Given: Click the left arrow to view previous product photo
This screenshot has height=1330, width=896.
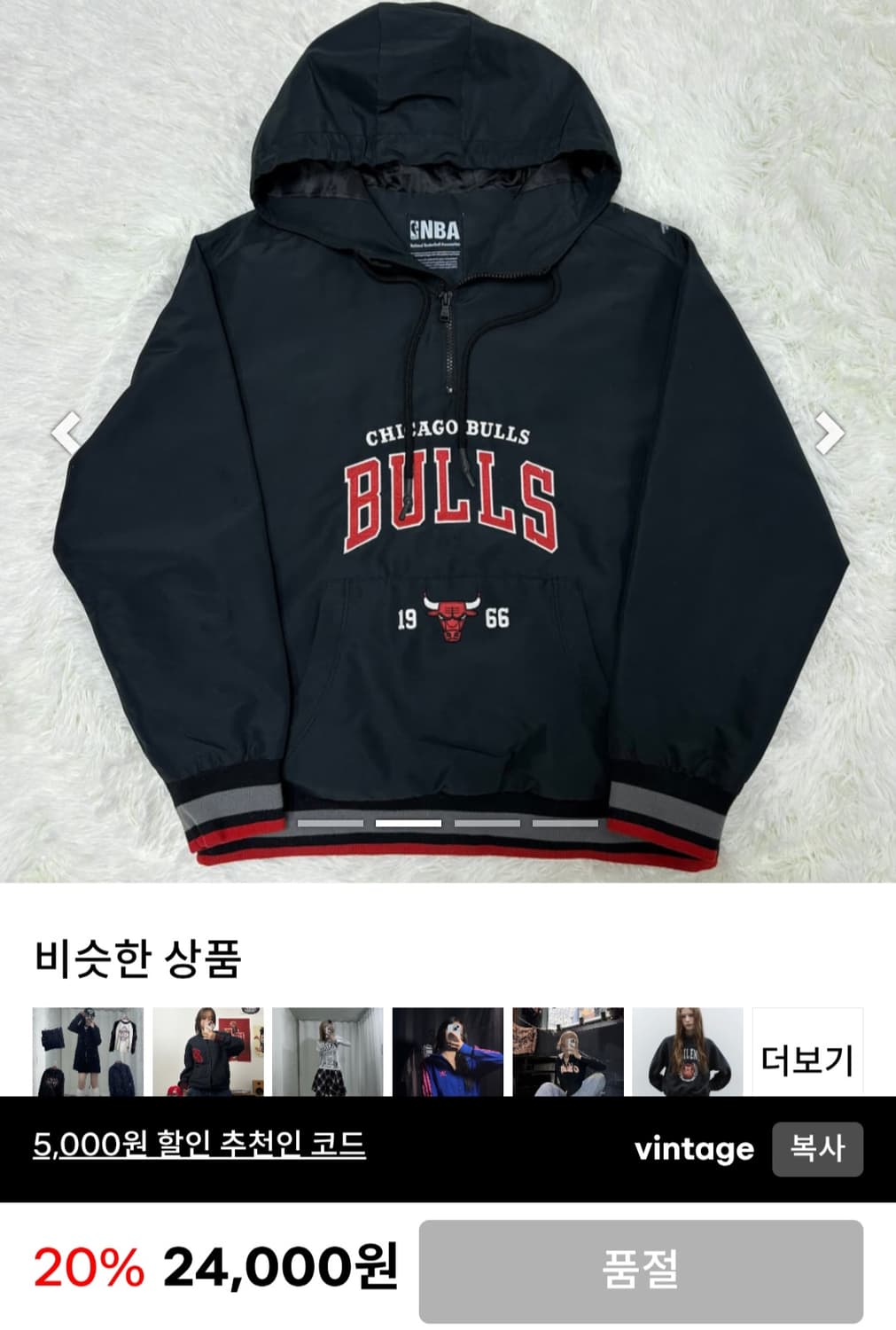Looking at the screenshot, I should 68,432.
